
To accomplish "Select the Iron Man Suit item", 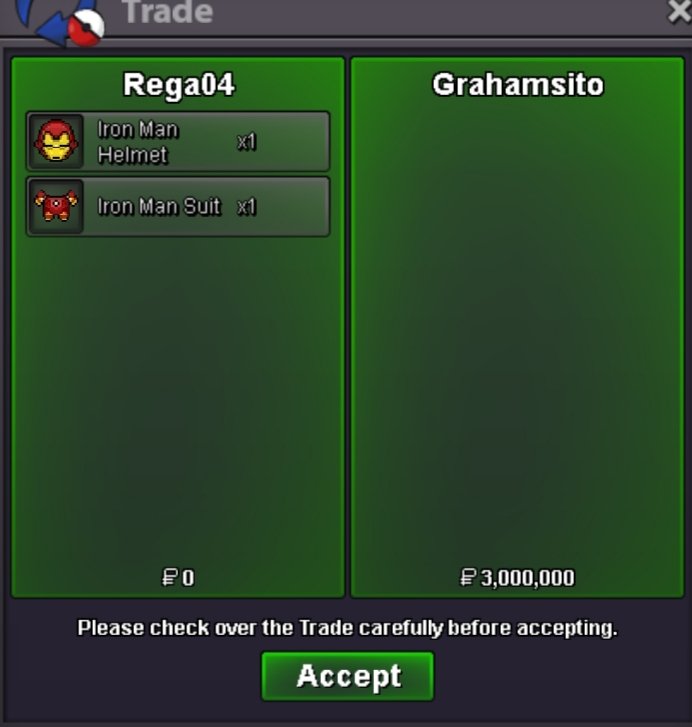I will [x=177, y=207].
